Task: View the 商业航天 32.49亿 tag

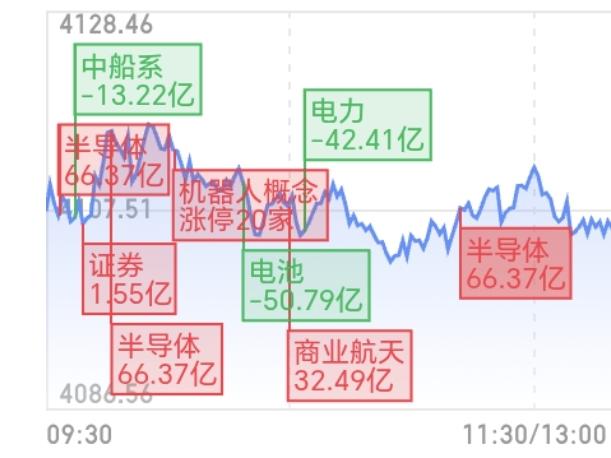Action: pos(350,365)
